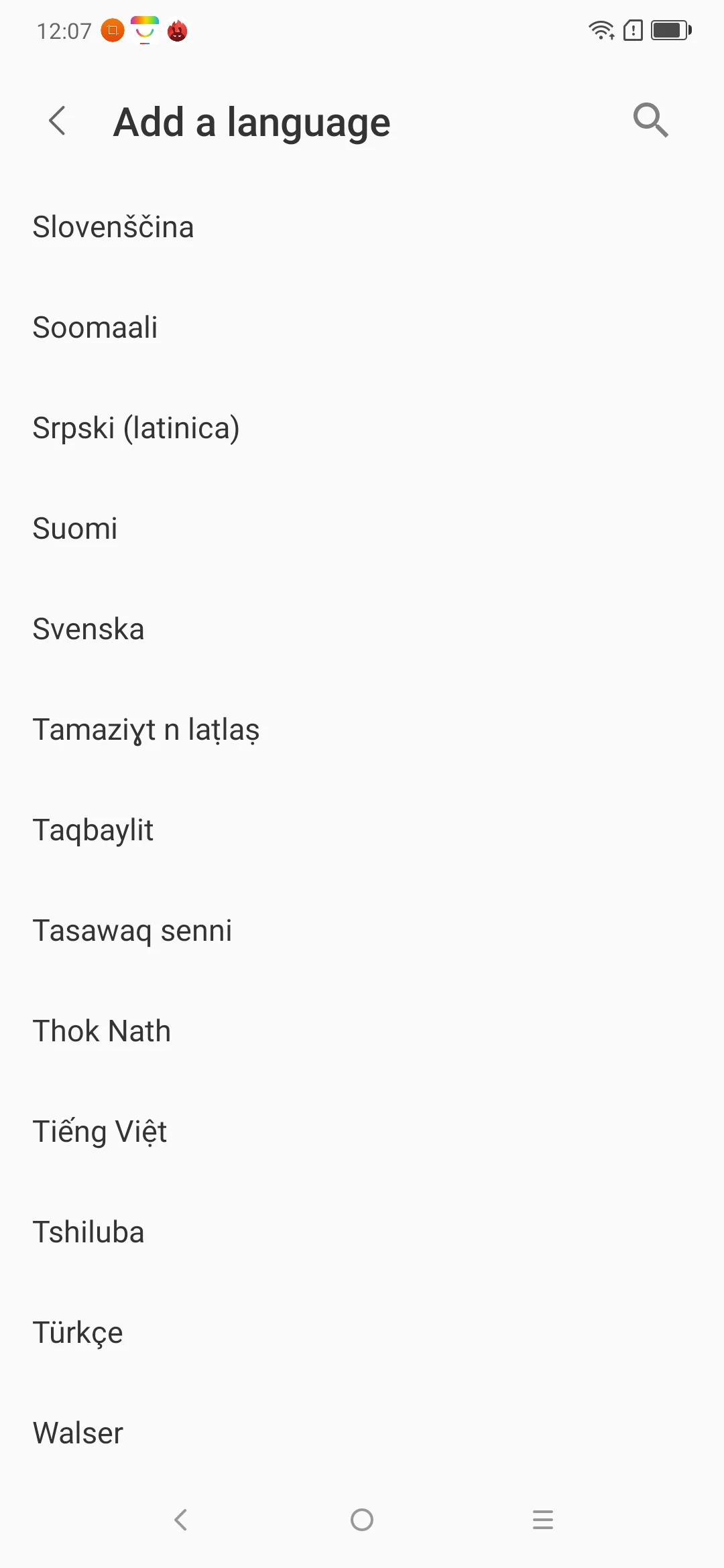Screen dimensions: 724x1568
Task: Tap the Taqbaylit row
Action: pyautogui.click(x=362, y=830)
